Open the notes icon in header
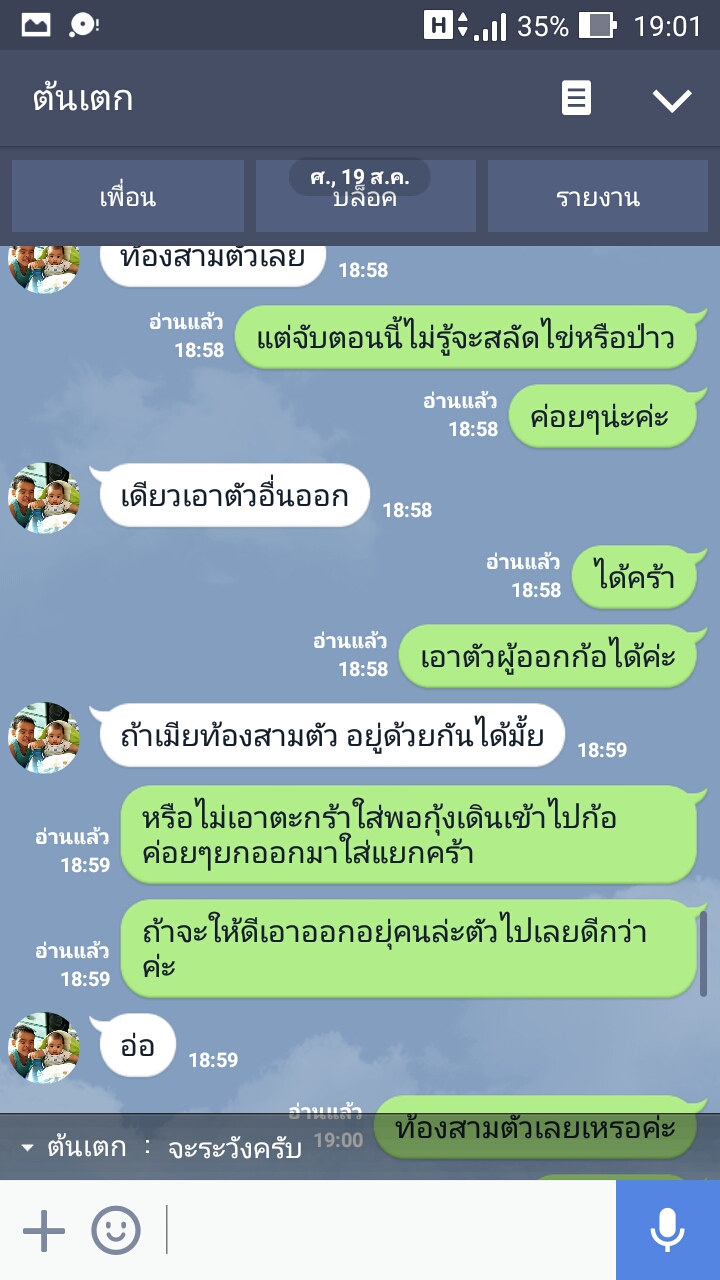This screenshot has width=720, height=1280. pos(576,98)
